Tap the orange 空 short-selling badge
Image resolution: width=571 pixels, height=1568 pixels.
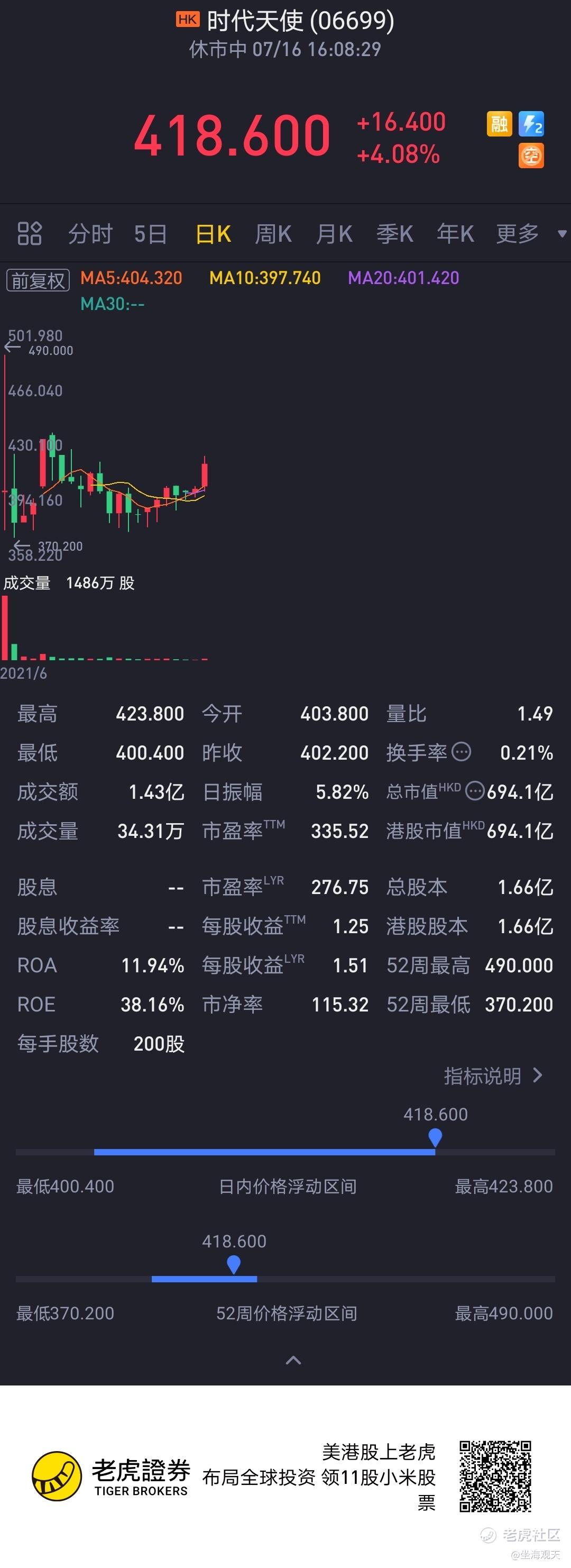pos(531,156)
